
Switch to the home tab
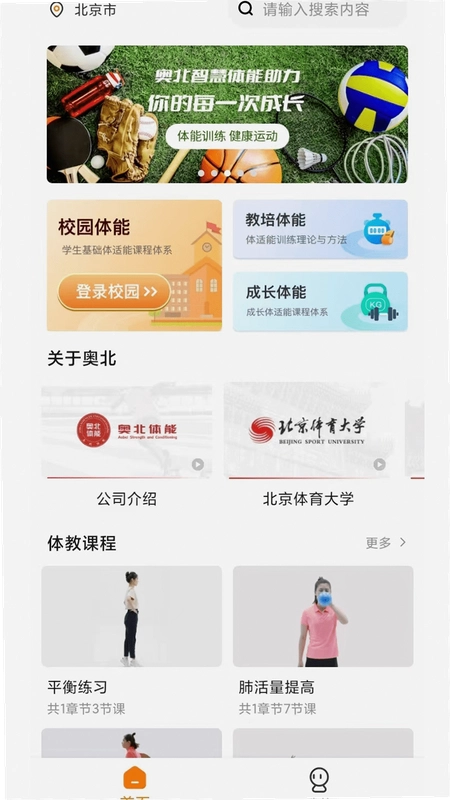[x=135, y=782]
